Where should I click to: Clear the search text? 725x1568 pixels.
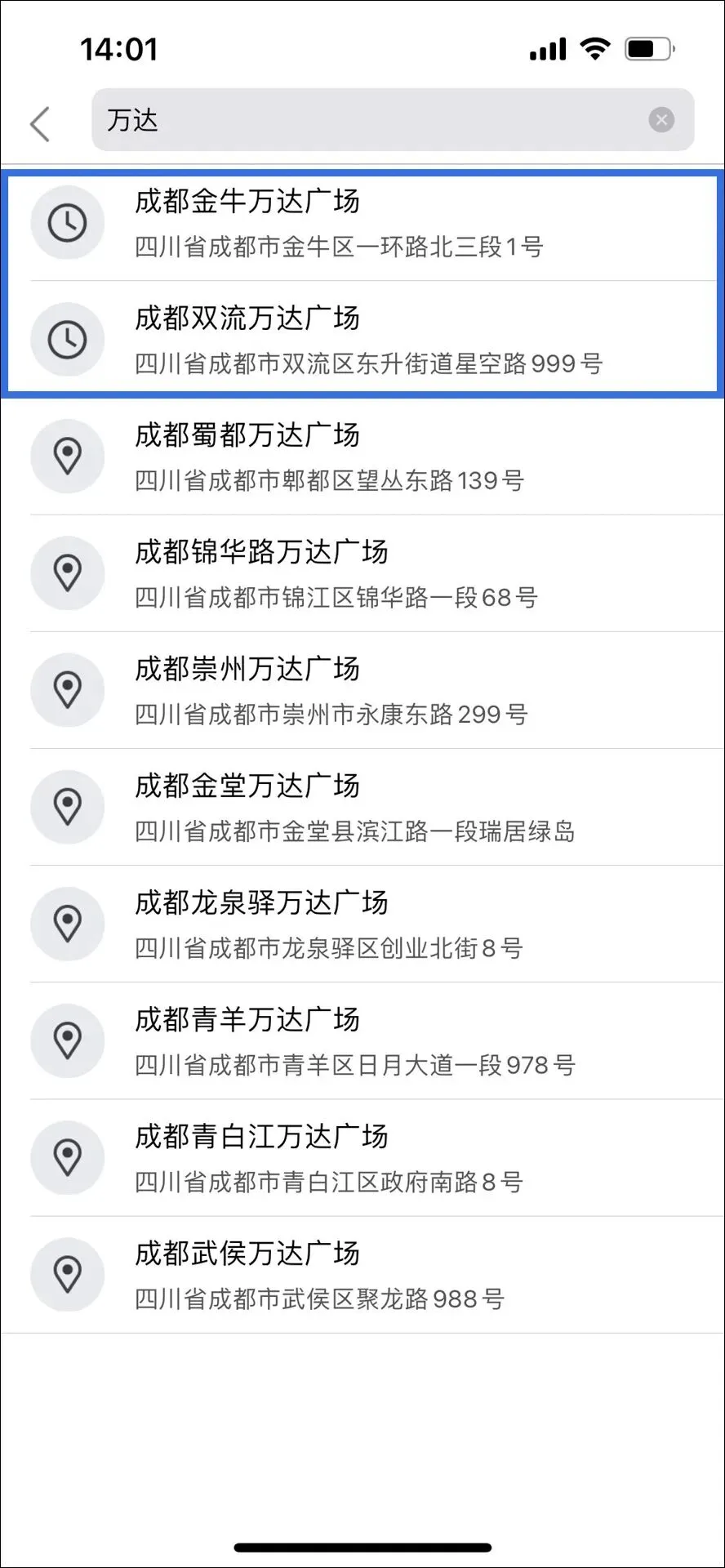pos(661,121)
